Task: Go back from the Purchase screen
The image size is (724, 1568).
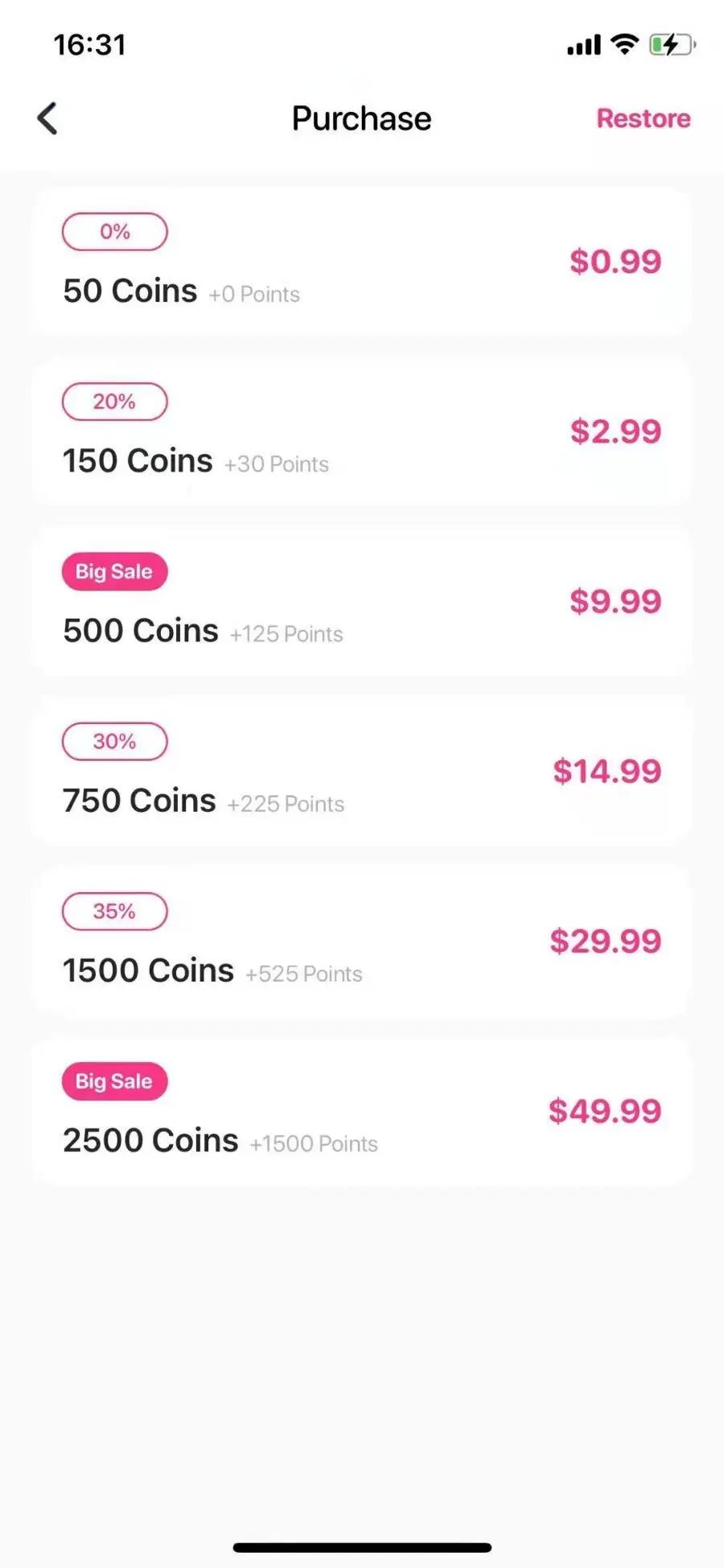Action: pyautogui.click(x=47, y=118)
